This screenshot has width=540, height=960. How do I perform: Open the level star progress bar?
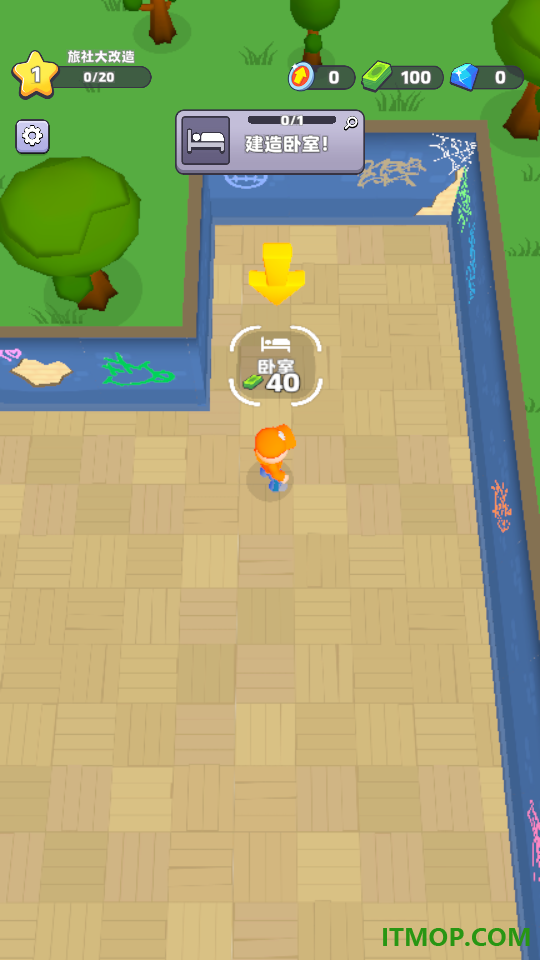tap(82, 75)
